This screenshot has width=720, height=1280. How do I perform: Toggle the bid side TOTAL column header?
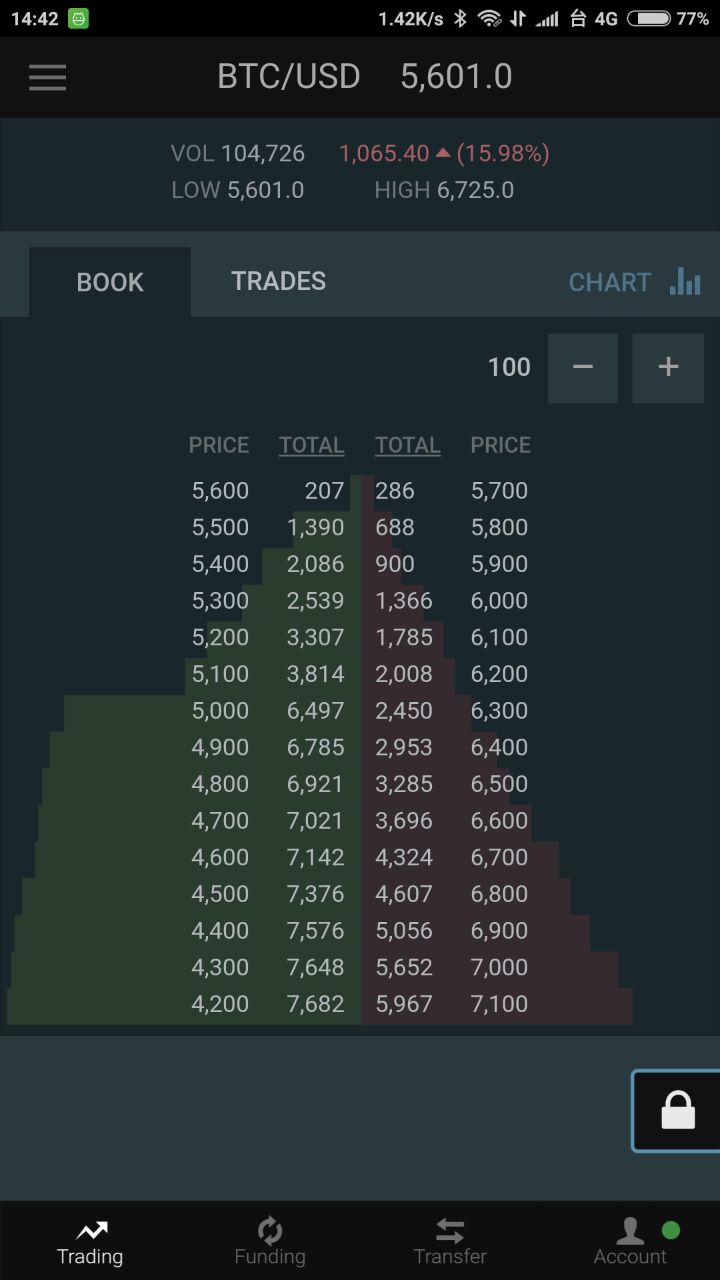pyautogui.click(x=311, y=445)
